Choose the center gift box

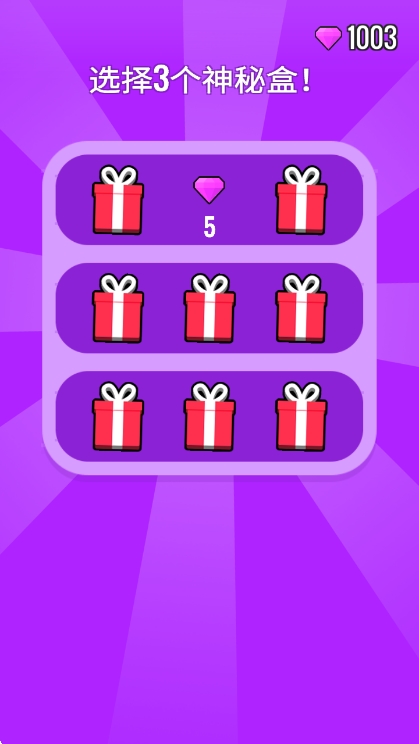[210, 308]
